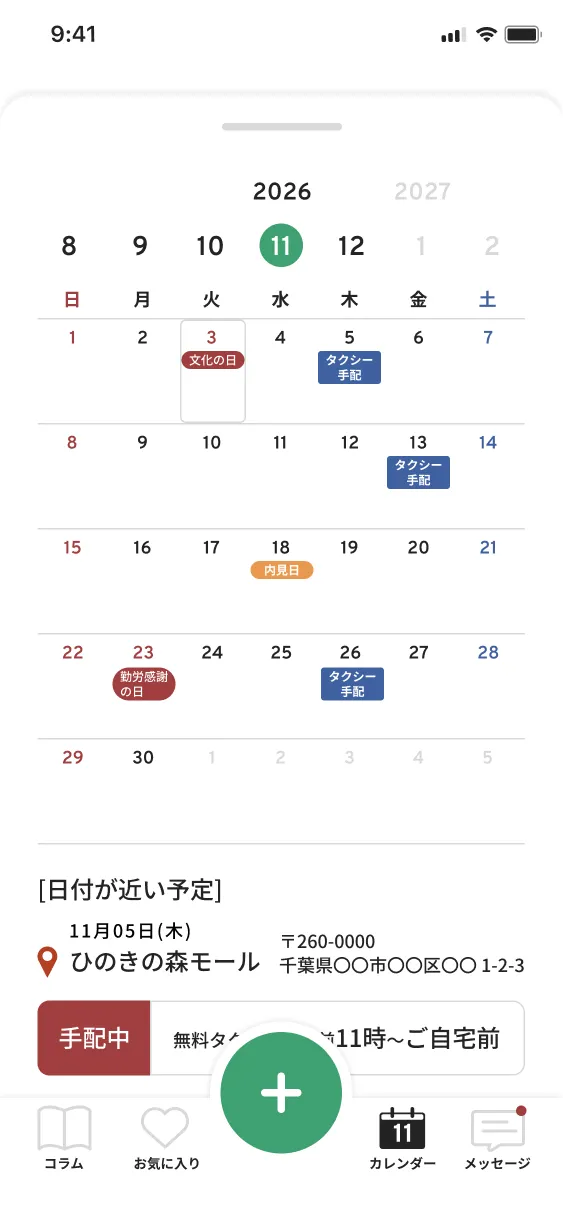The height and width of the screenshot is (1218, 563).
Task: Open November 13 taxi booking day
Action: pyautogui.click(x=418, y=476)
